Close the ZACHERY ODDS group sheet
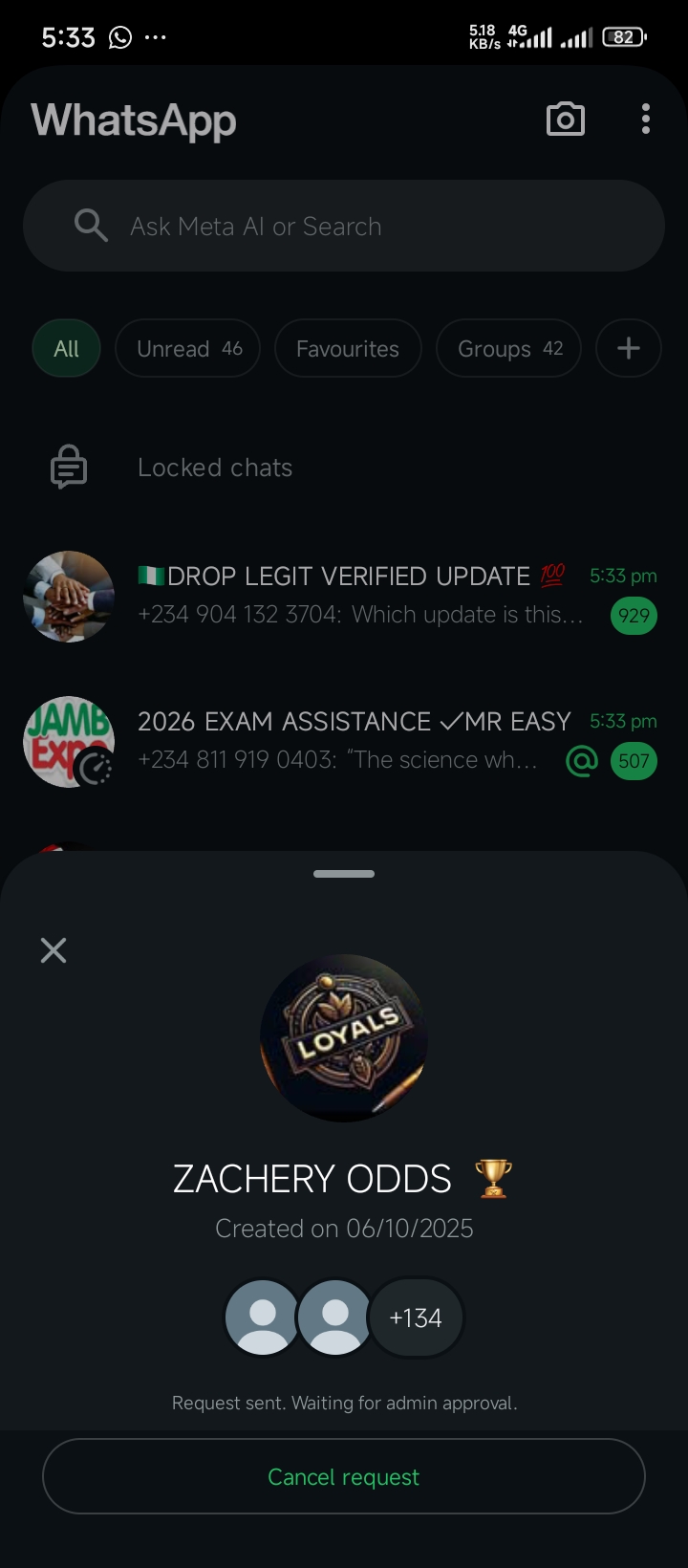Image resolution: width=688 pixels, height=1568 pixels. coord(54,949)
